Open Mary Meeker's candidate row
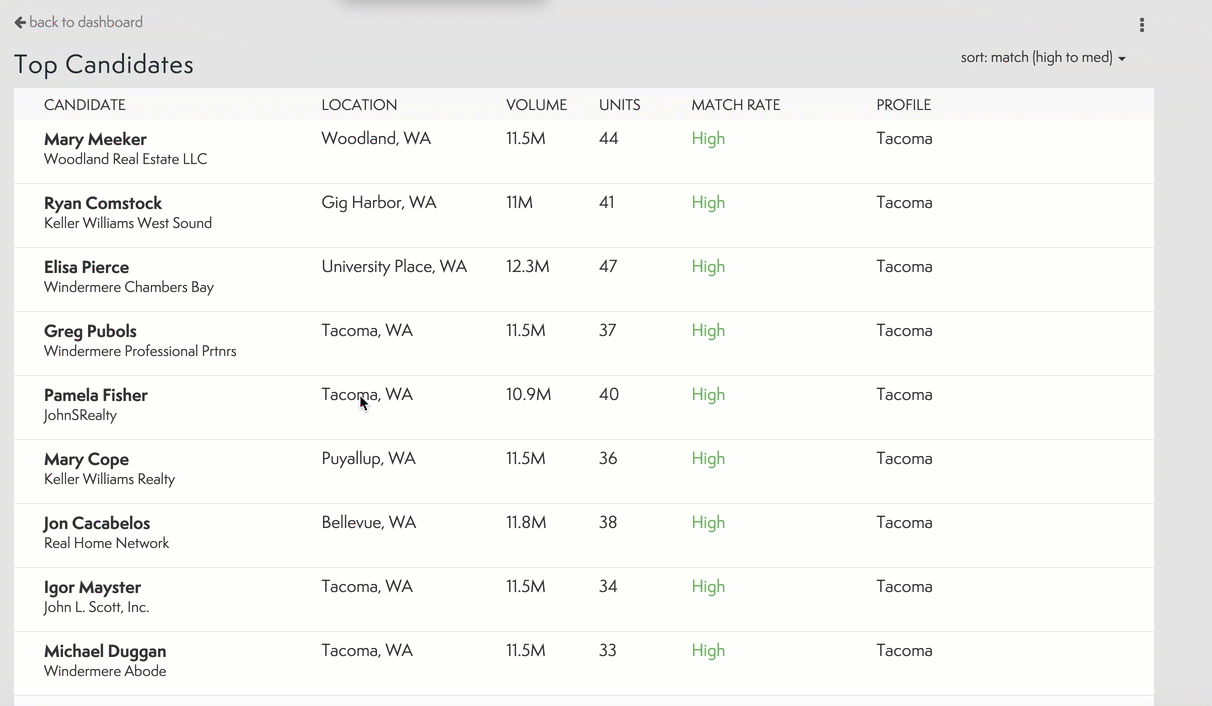Viewport: 1212px width, 706px height. (96, 139)
